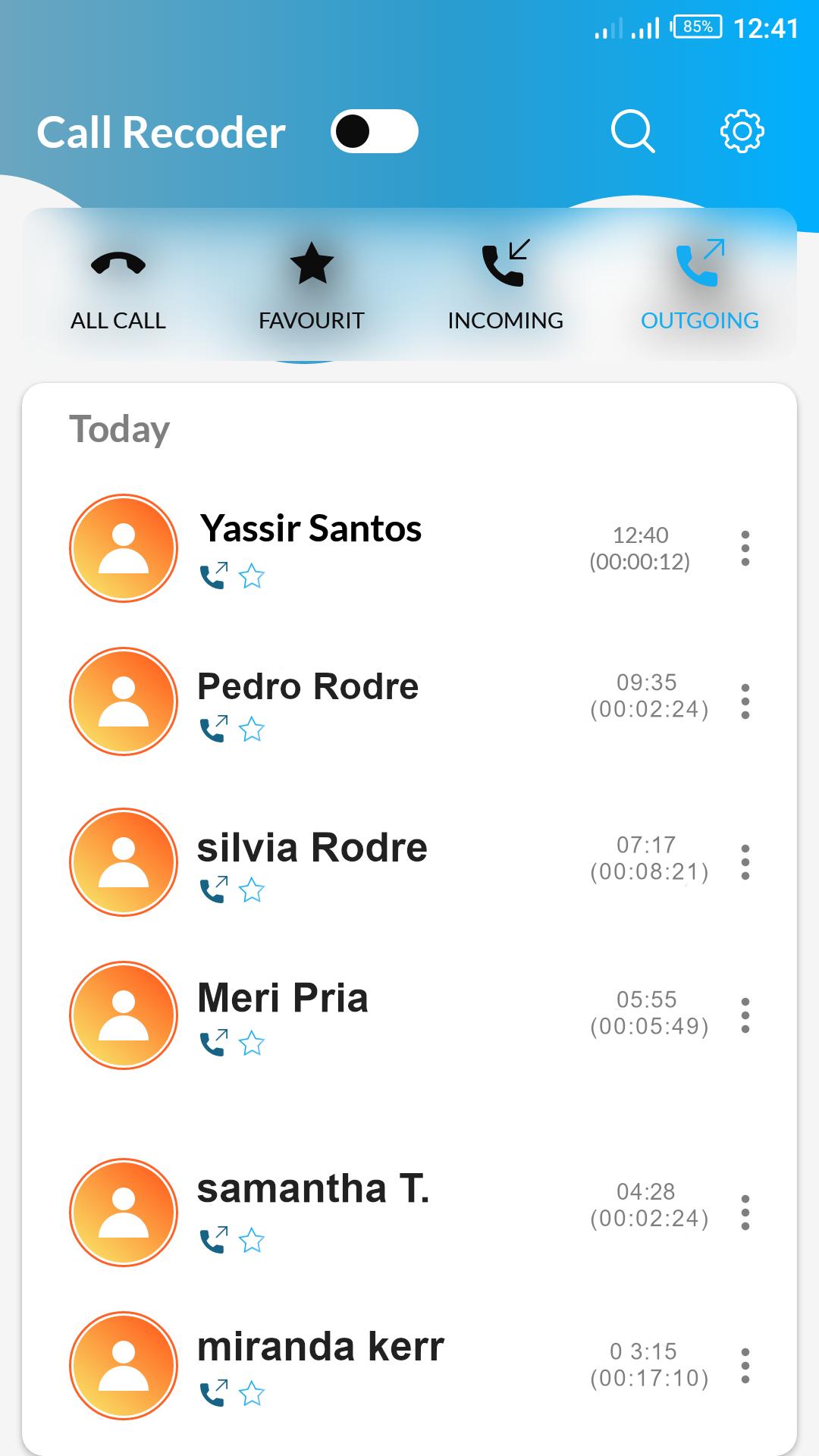Open more options for Pedro Rodre
Image resolution: width=819 pixels, height=1456 pixels.
pyautogui.click(x=745, y=701)
